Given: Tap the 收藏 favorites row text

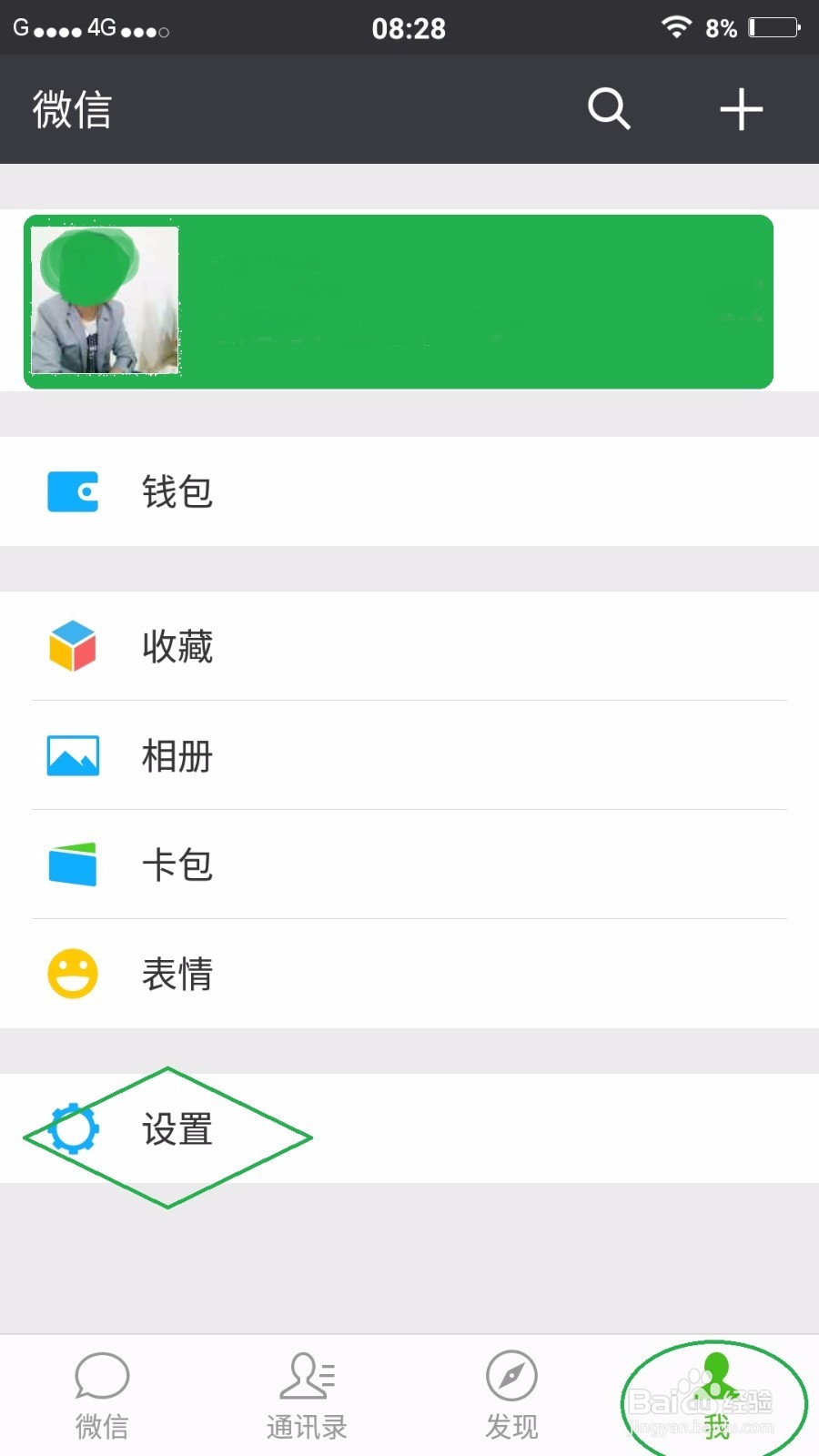Looking at the screenshot, I should 177,647.
